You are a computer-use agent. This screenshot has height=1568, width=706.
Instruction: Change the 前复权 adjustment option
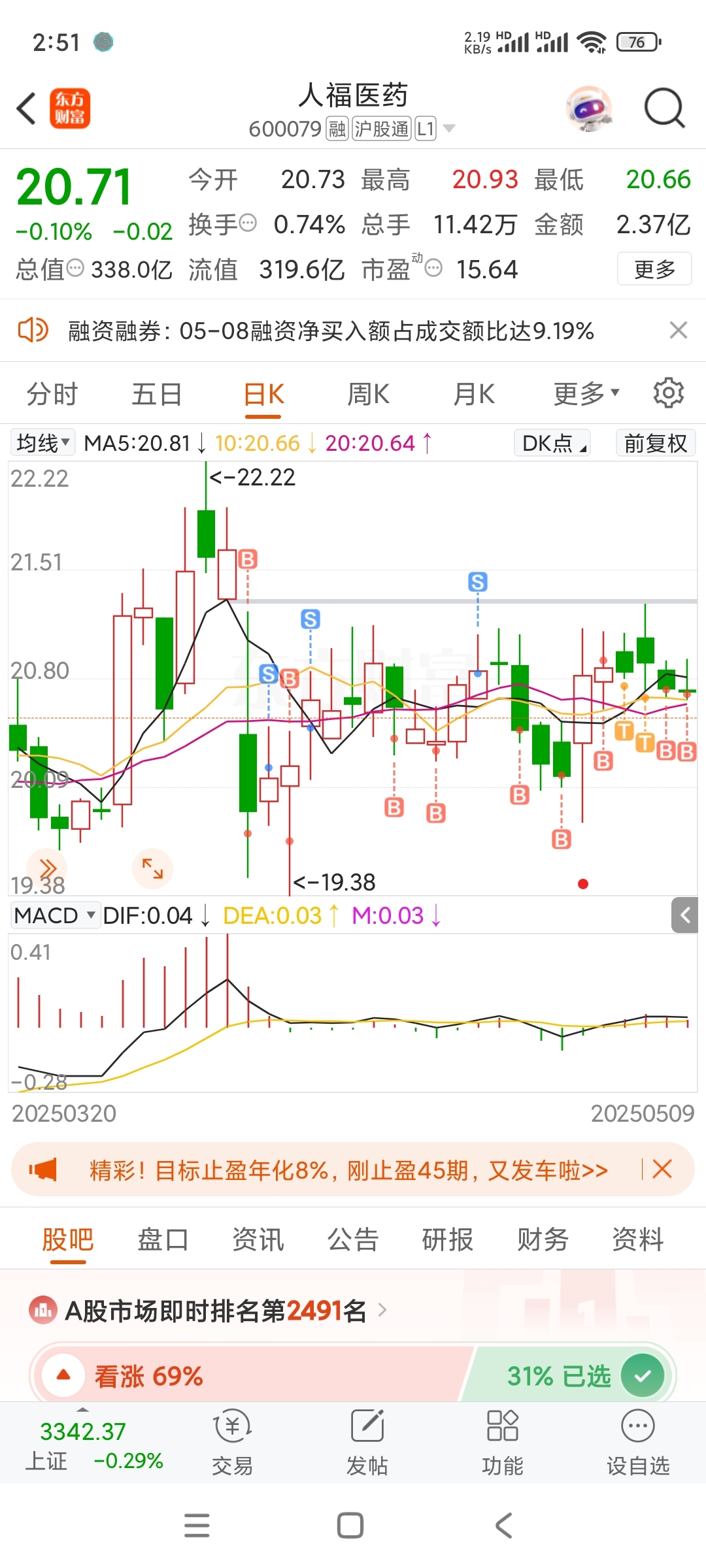tap(655, 443)
